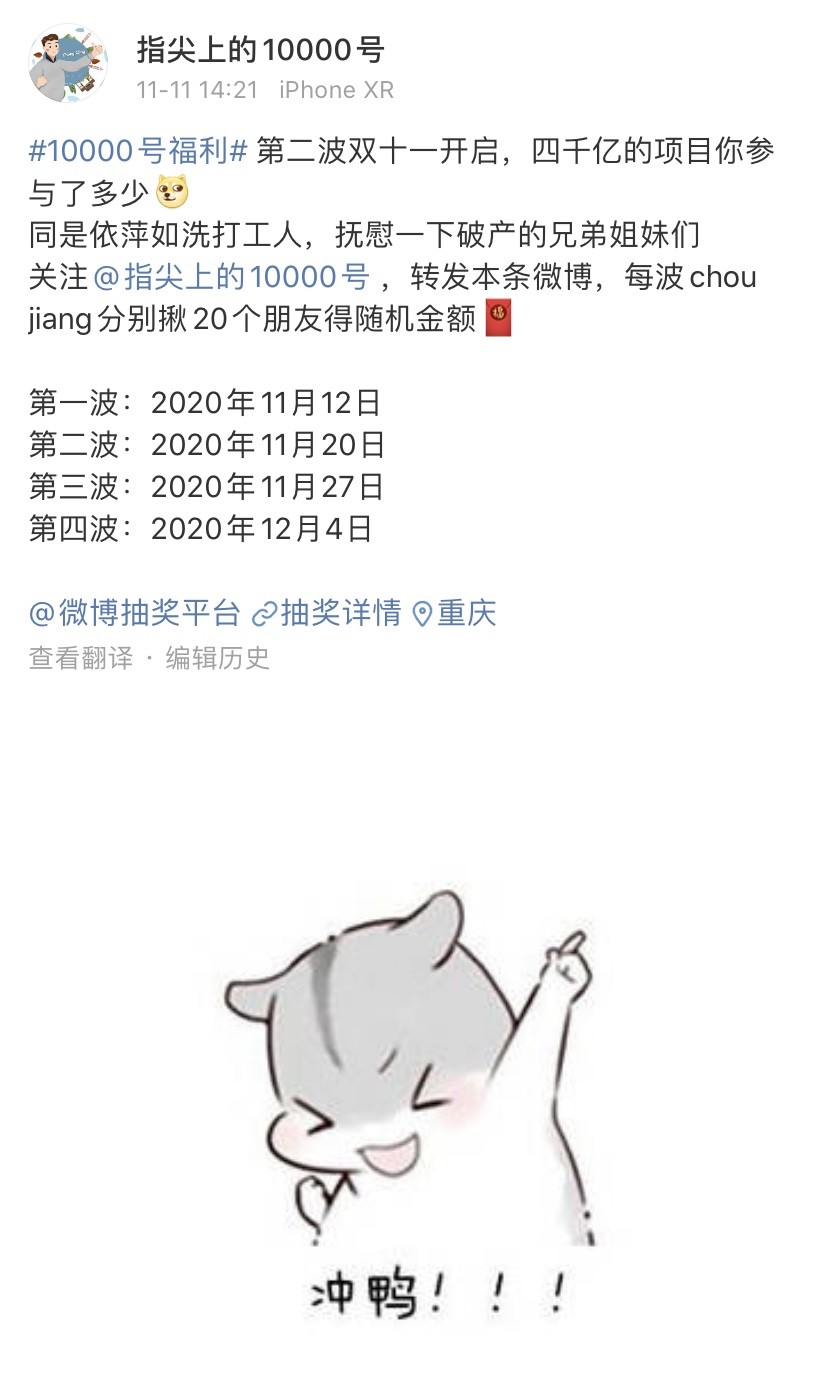The height and width of the screenshot is (1388, 828).
Task: Open the poster's username 指尖上的10000号
Action: click(x=260, y=49)
